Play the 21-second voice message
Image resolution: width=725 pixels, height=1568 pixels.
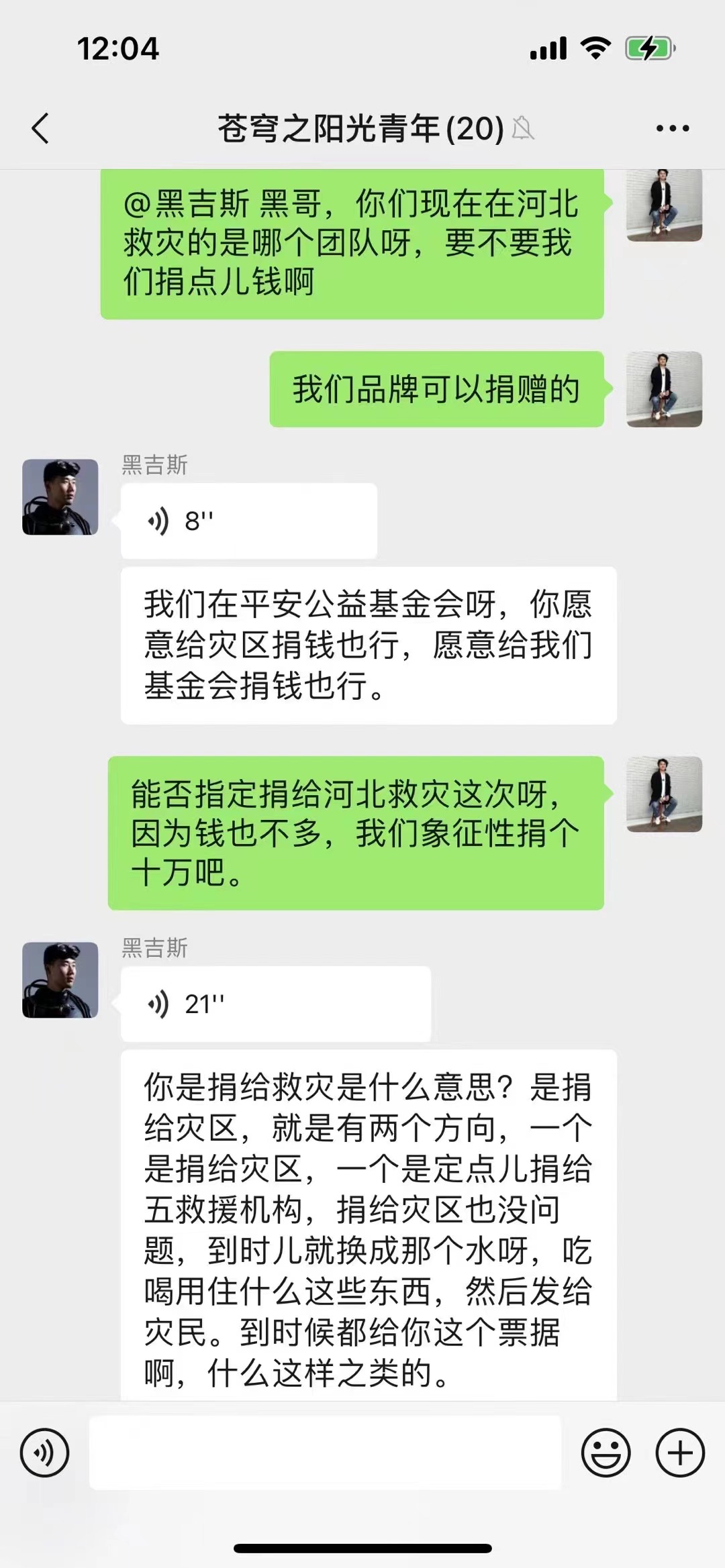pyautogui.click(x=275, y=1004)
